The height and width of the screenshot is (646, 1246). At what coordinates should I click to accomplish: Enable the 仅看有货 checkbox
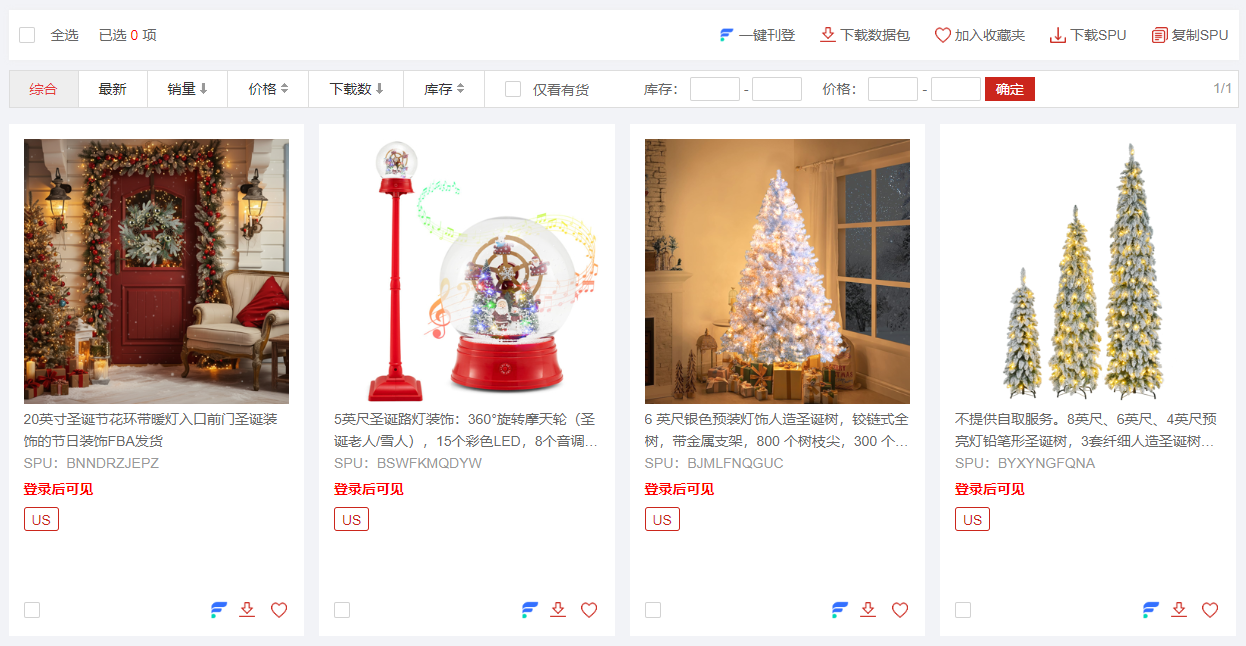(513, 89)
